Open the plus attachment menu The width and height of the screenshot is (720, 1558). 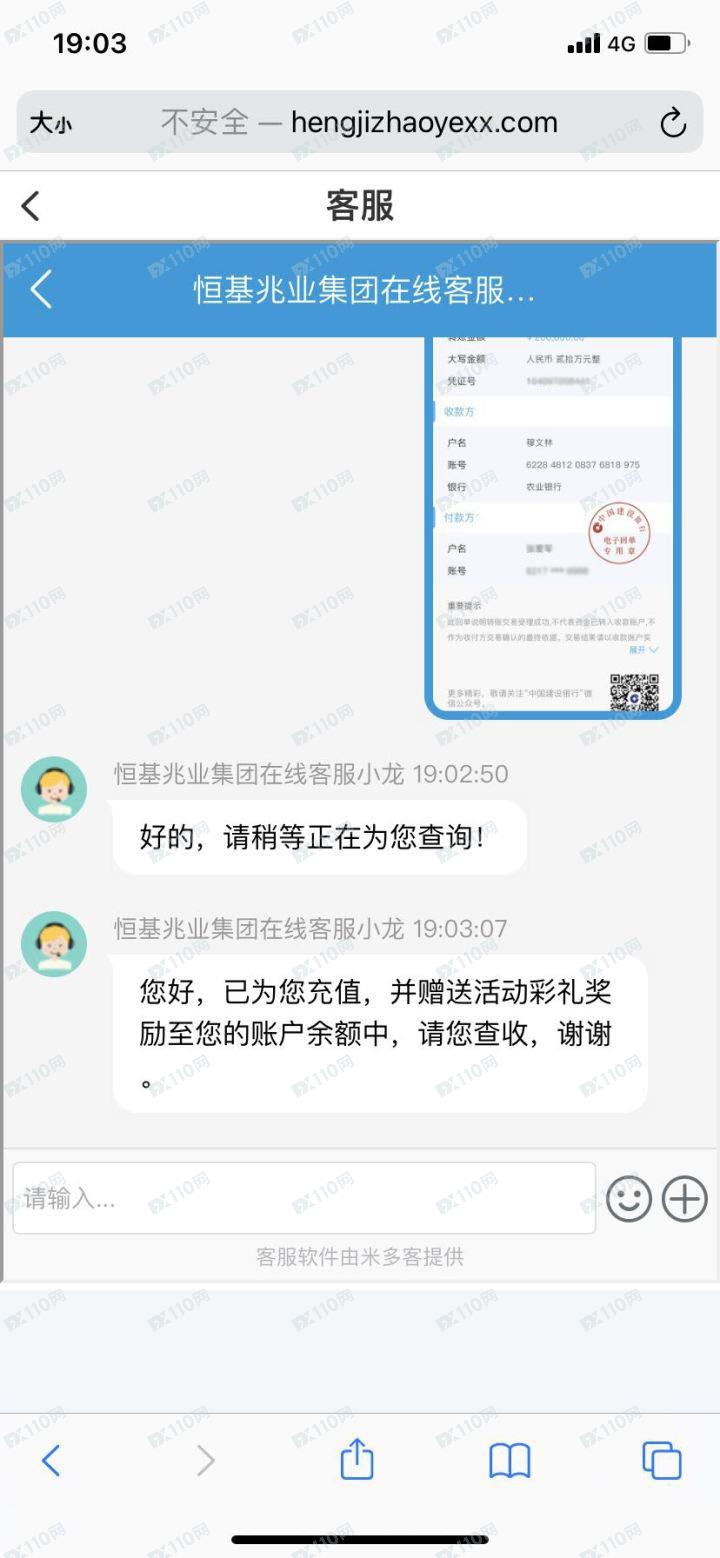(x=685, y=1199)
